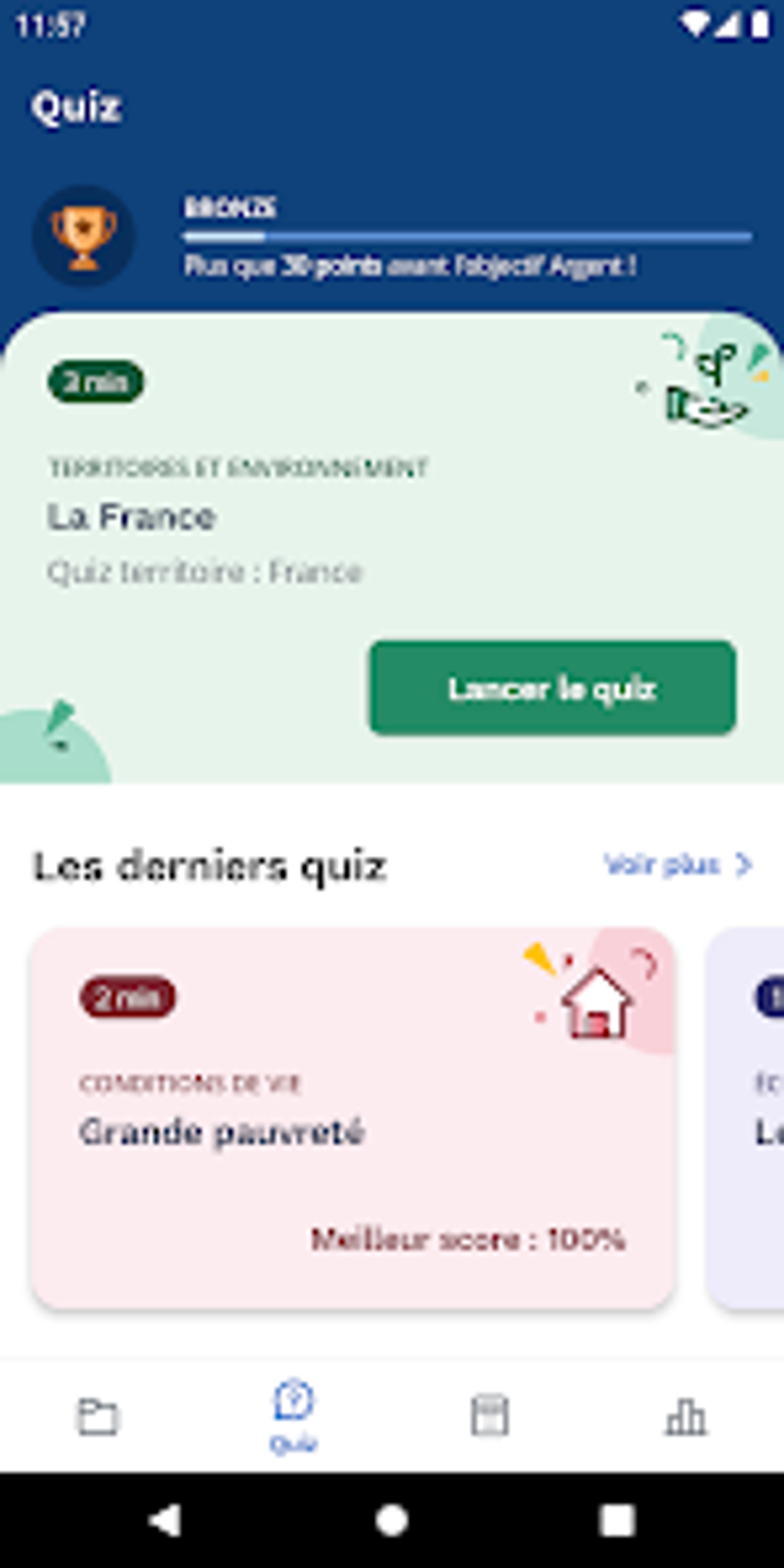The image size is (784, 1568).
Task: Go back with system back button
Action: tap(165, 1520)
